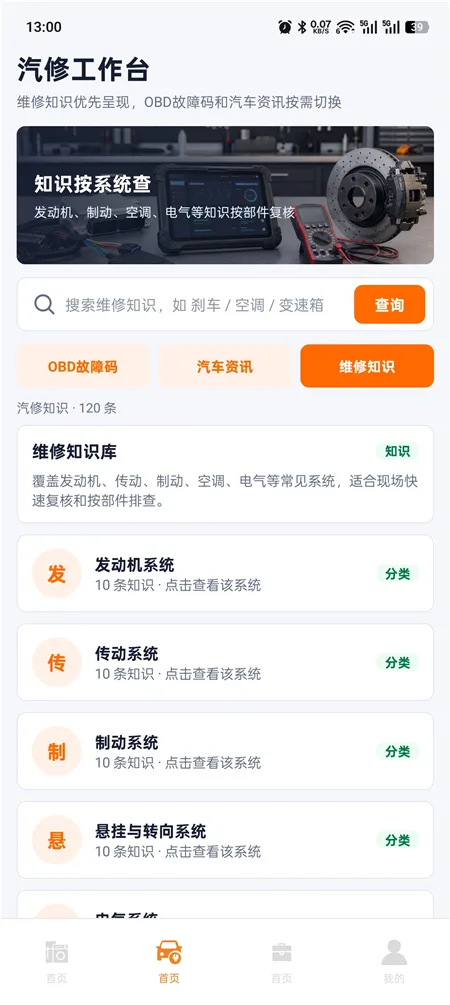Switch to the OBD故障码 tab

[83, 366]
